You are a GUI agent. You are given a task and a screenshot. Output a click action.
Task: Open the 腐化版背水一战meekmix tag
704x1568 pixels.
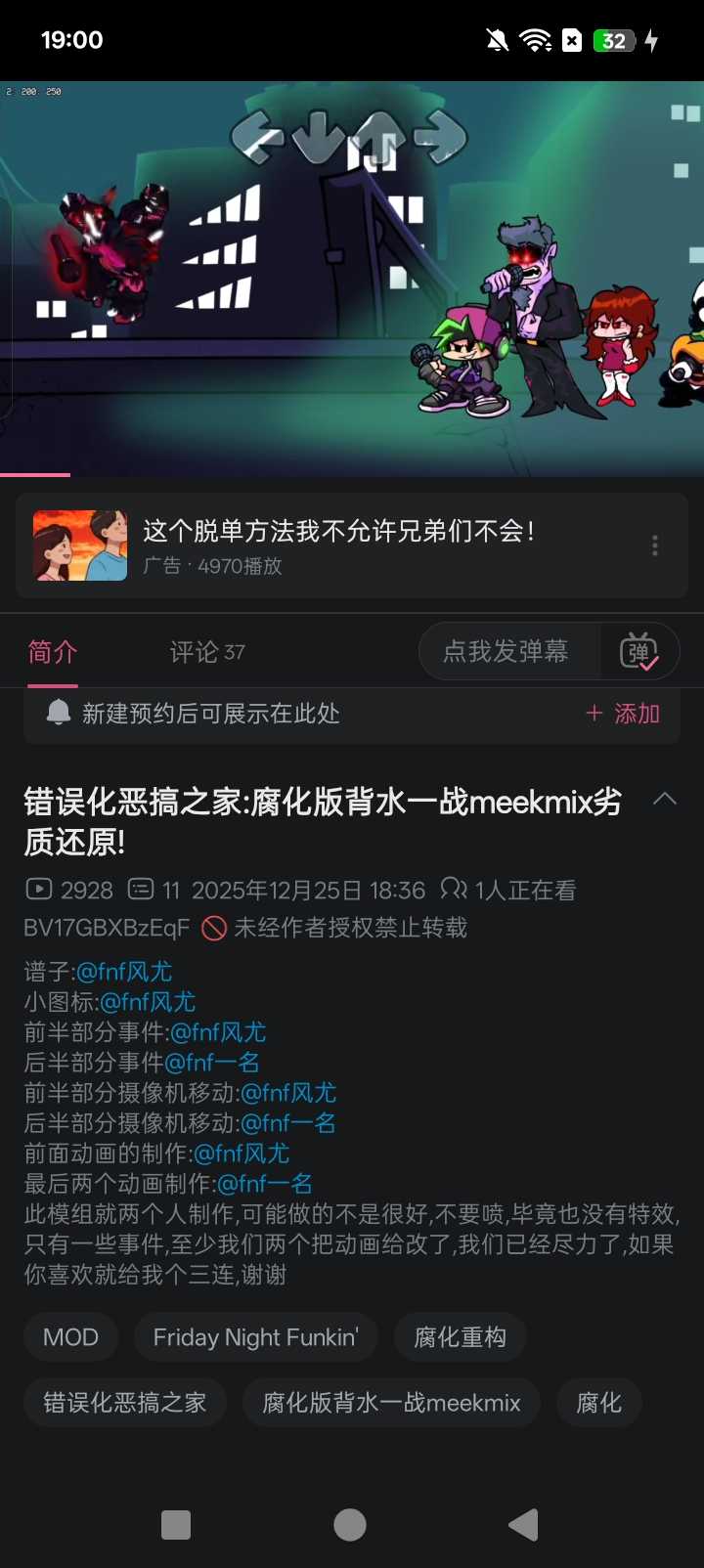click(391, 1403)
